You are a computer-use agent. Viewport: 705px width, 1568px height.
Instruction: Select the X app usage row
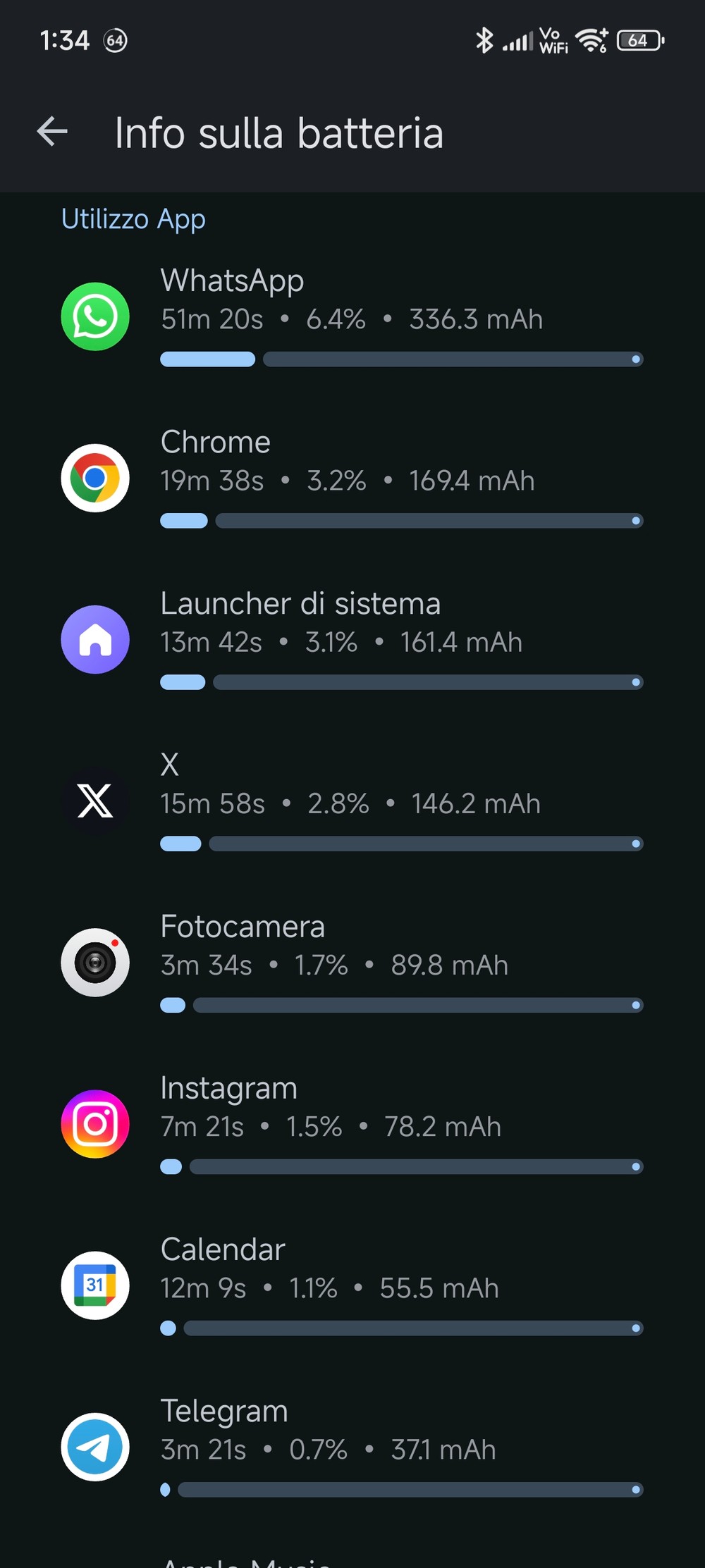coord(352,801)
